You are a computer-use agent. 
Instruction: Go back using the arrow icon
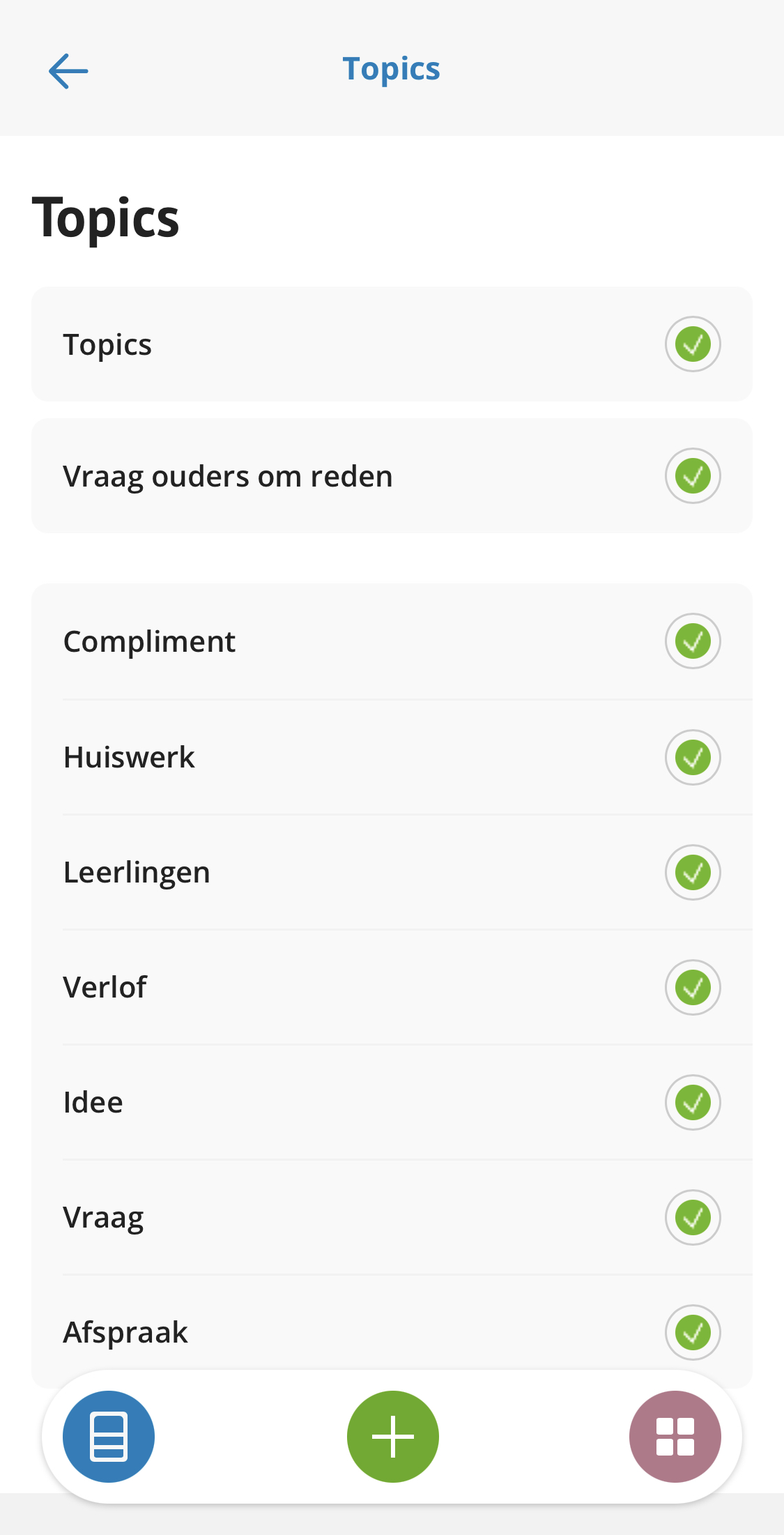pyautogui.click(x=68, y=70)
